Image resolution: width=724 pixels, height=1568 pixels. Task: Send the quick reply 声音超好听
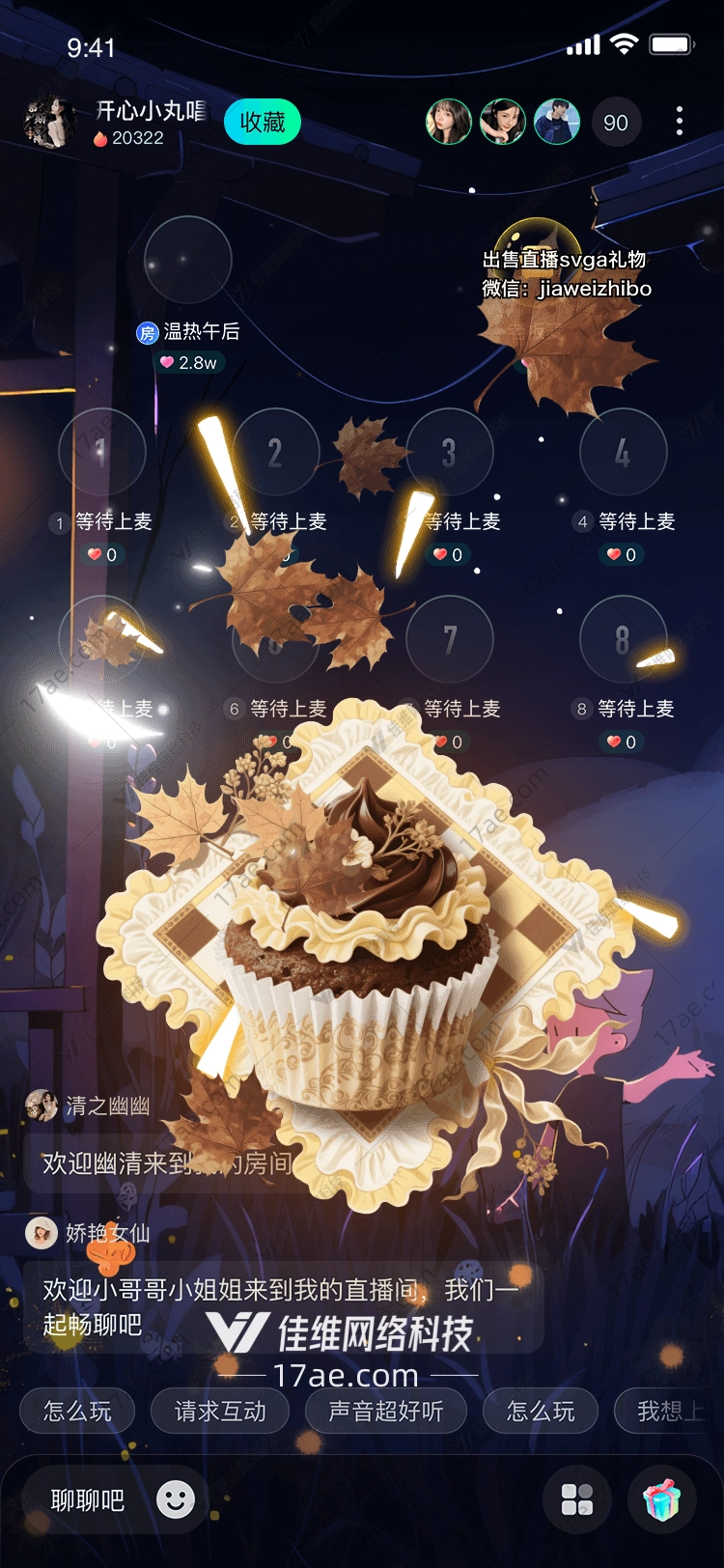[385, 1412]
